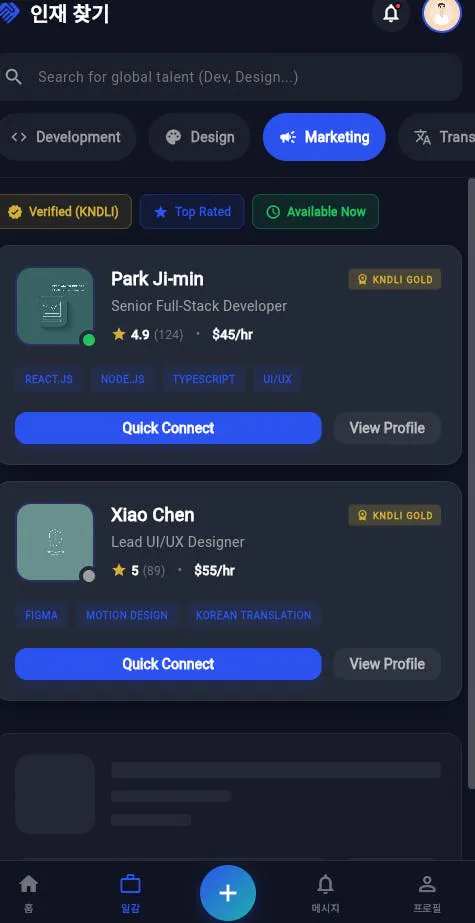
Task: Open the profile avatar at top
Action: point(441,13)
